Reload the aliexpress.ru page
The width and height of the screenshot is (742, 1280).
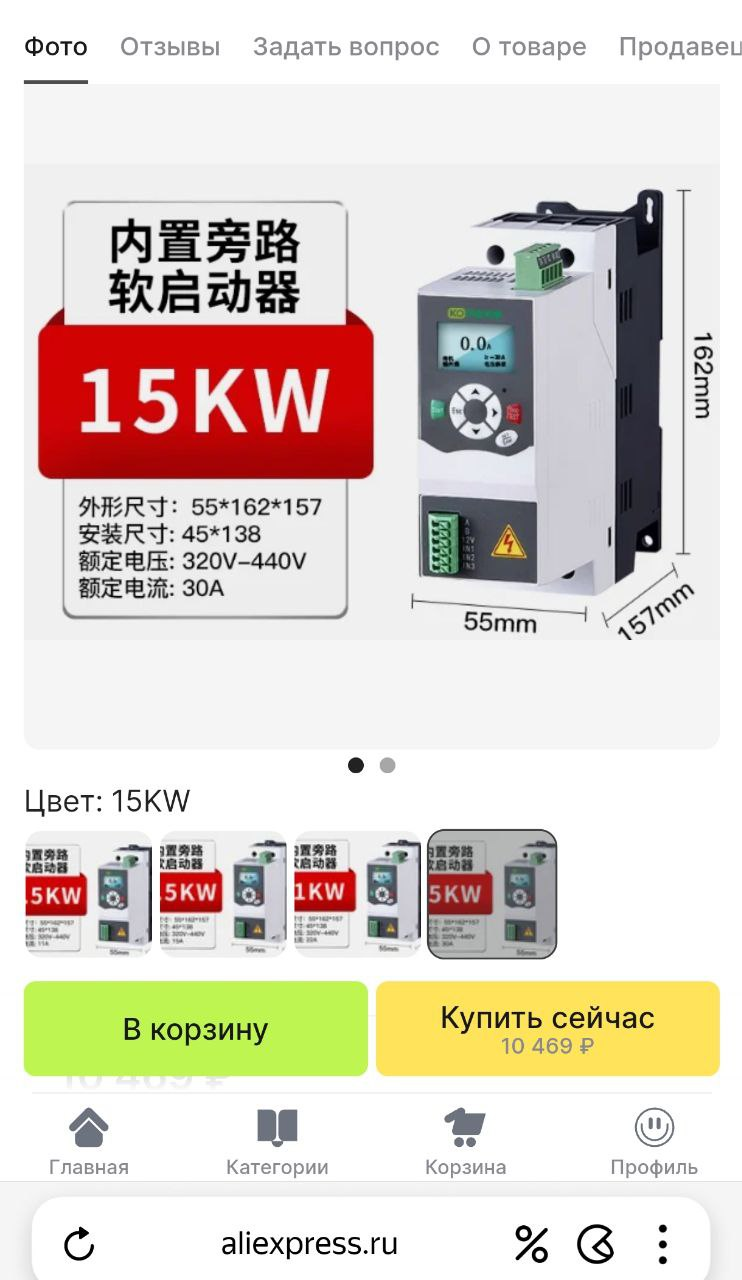79,1244
